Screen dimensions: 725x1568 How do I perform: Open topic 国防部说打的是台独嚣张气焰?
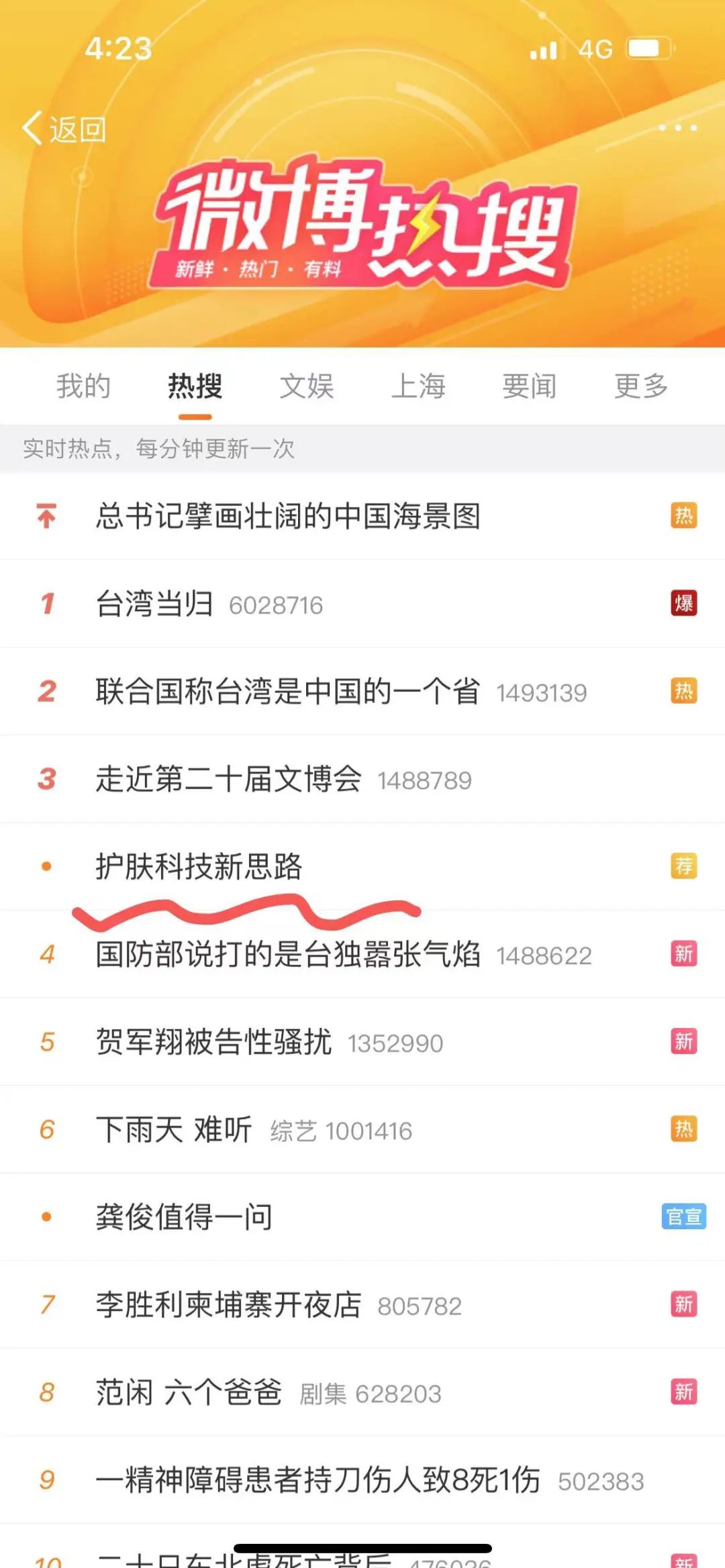click(287, 954)
